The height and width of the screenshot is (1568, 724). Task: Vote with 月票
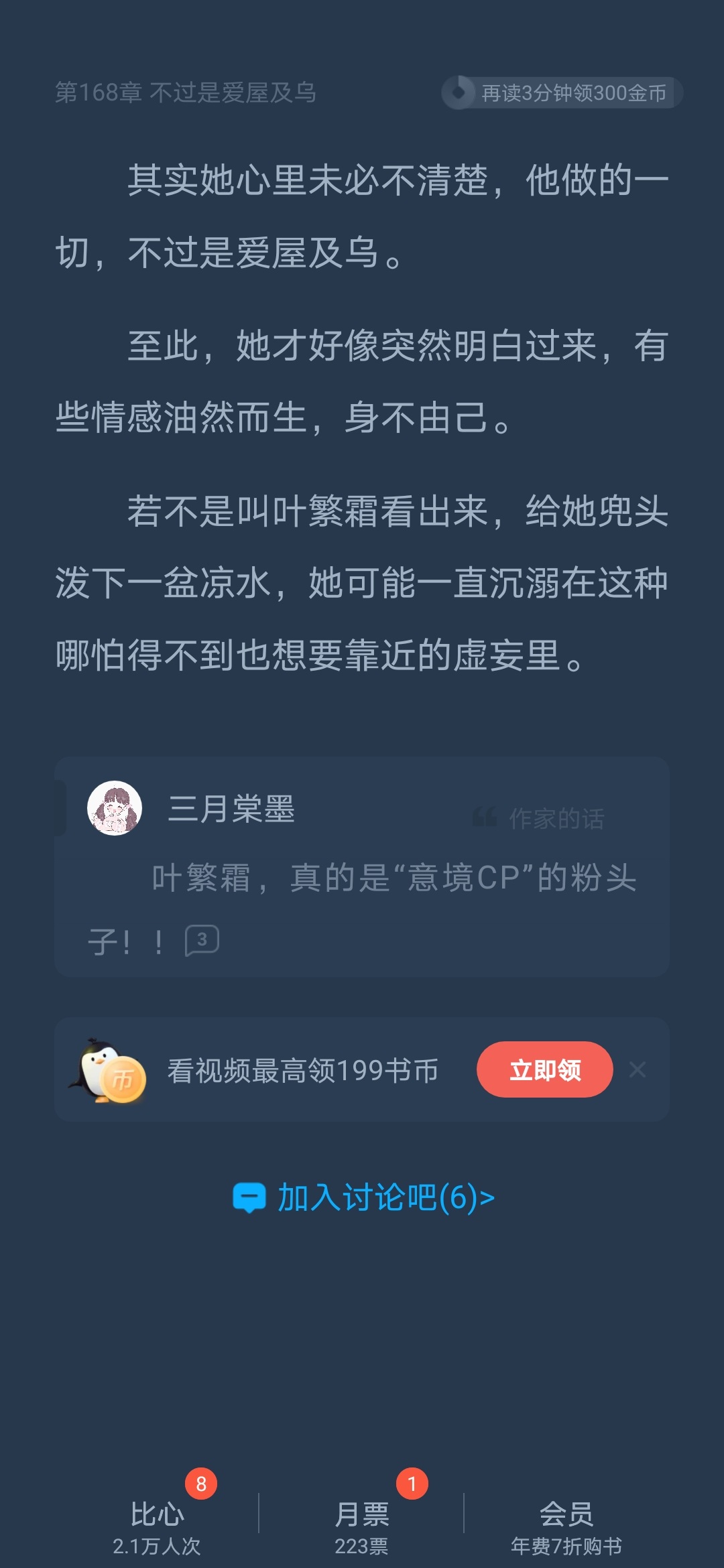pyautogui.click(x=362, y=1525)
